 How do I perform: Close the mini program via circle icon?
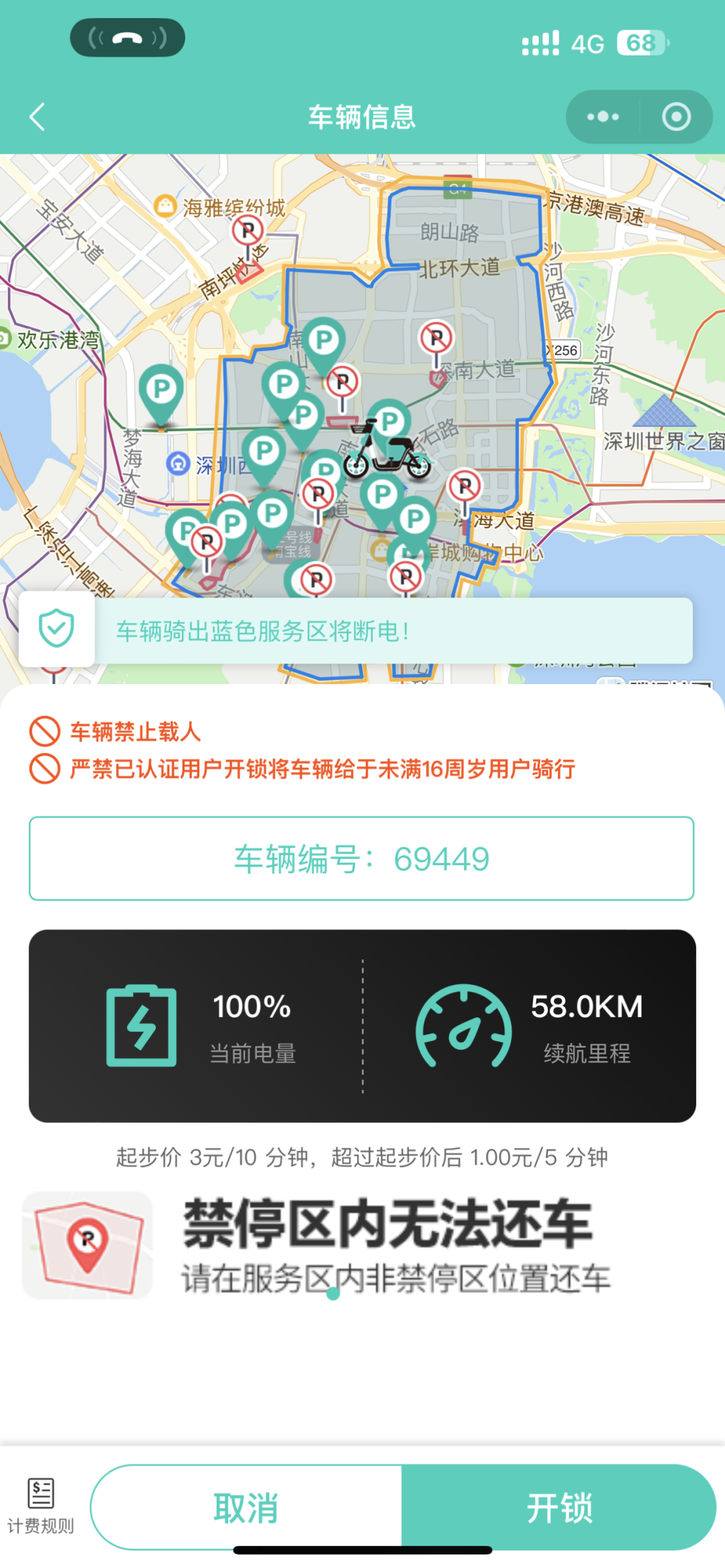[676, 117]
